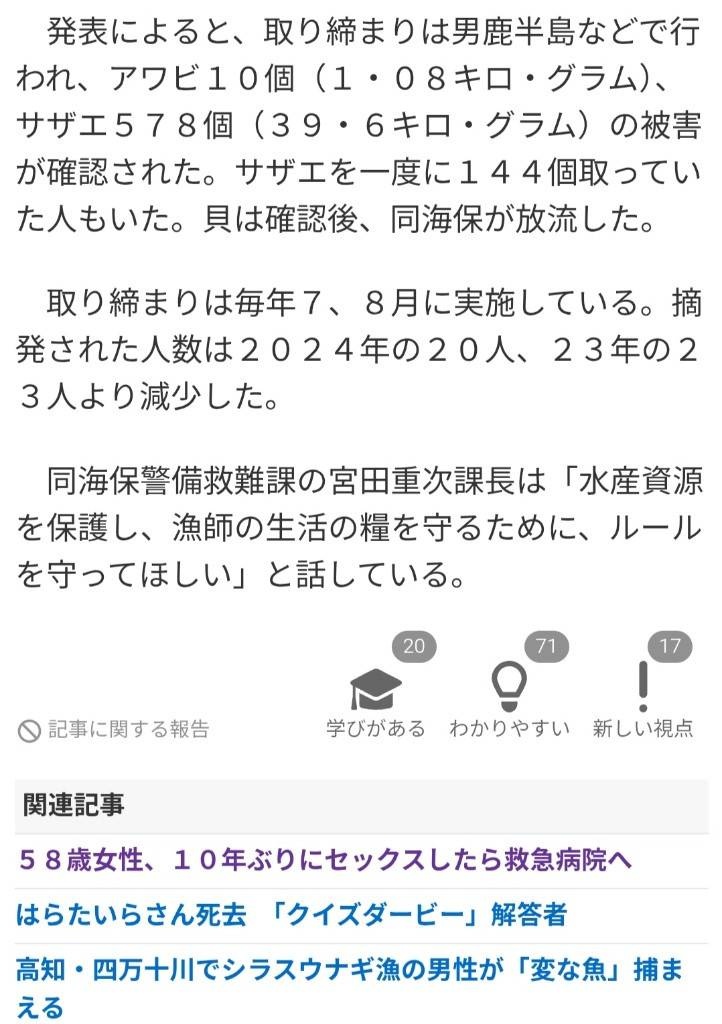Open the はらたいらさん死去 related article

291,915
